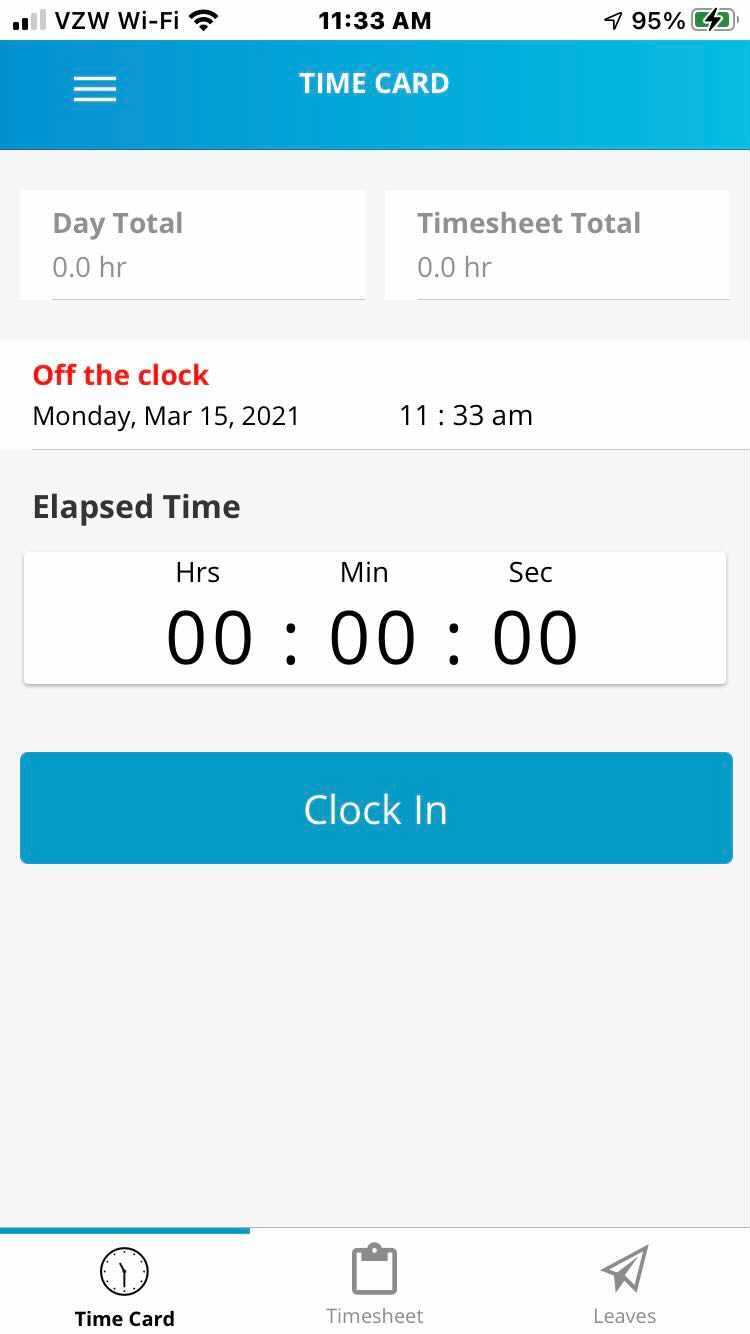Tap the Day Total card
Image resolution: width=750 pixels, height=1334 pixels.
192,243
